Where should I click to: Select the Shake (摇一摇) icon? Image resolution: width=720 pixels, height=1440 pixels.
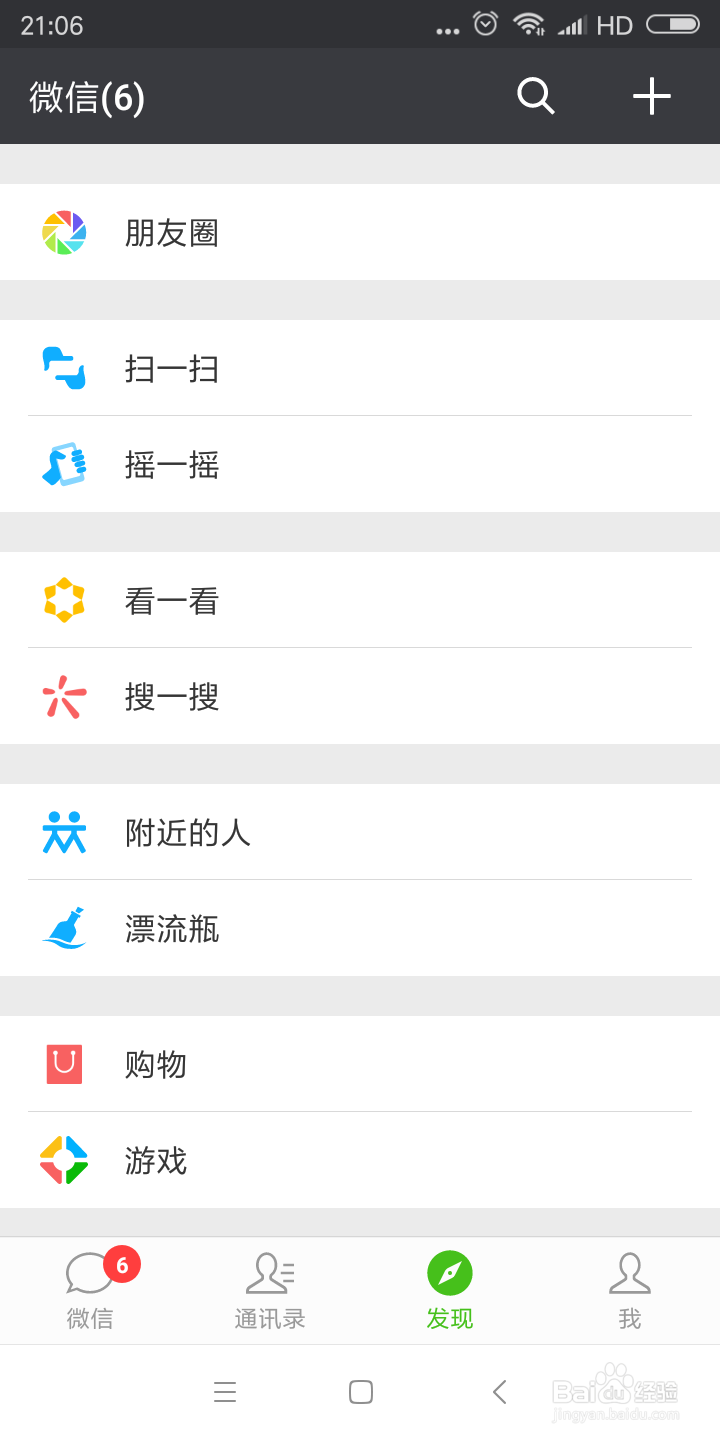click(64, 464)
